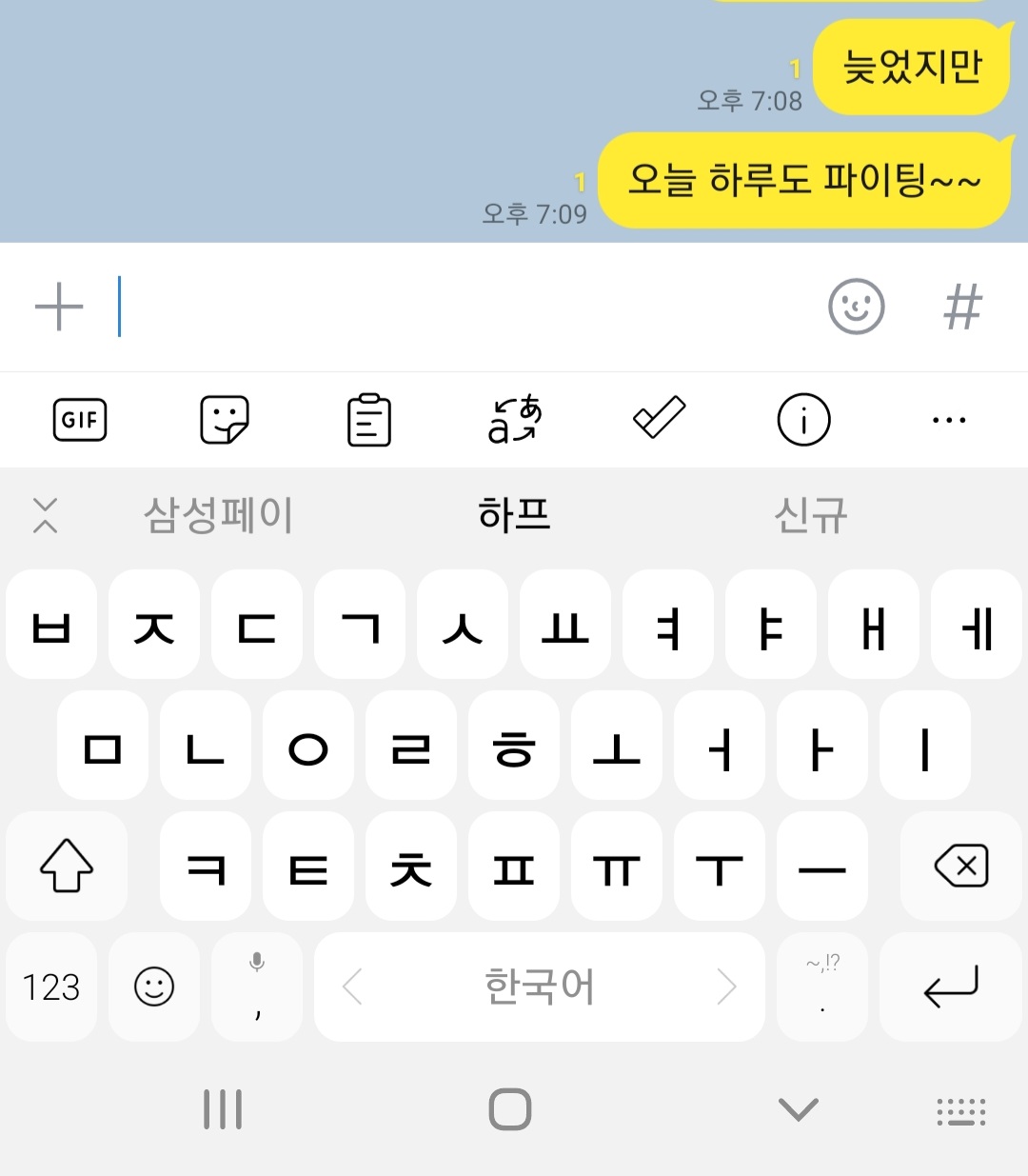Select the suggestion 삼성페이

(218, 515)
